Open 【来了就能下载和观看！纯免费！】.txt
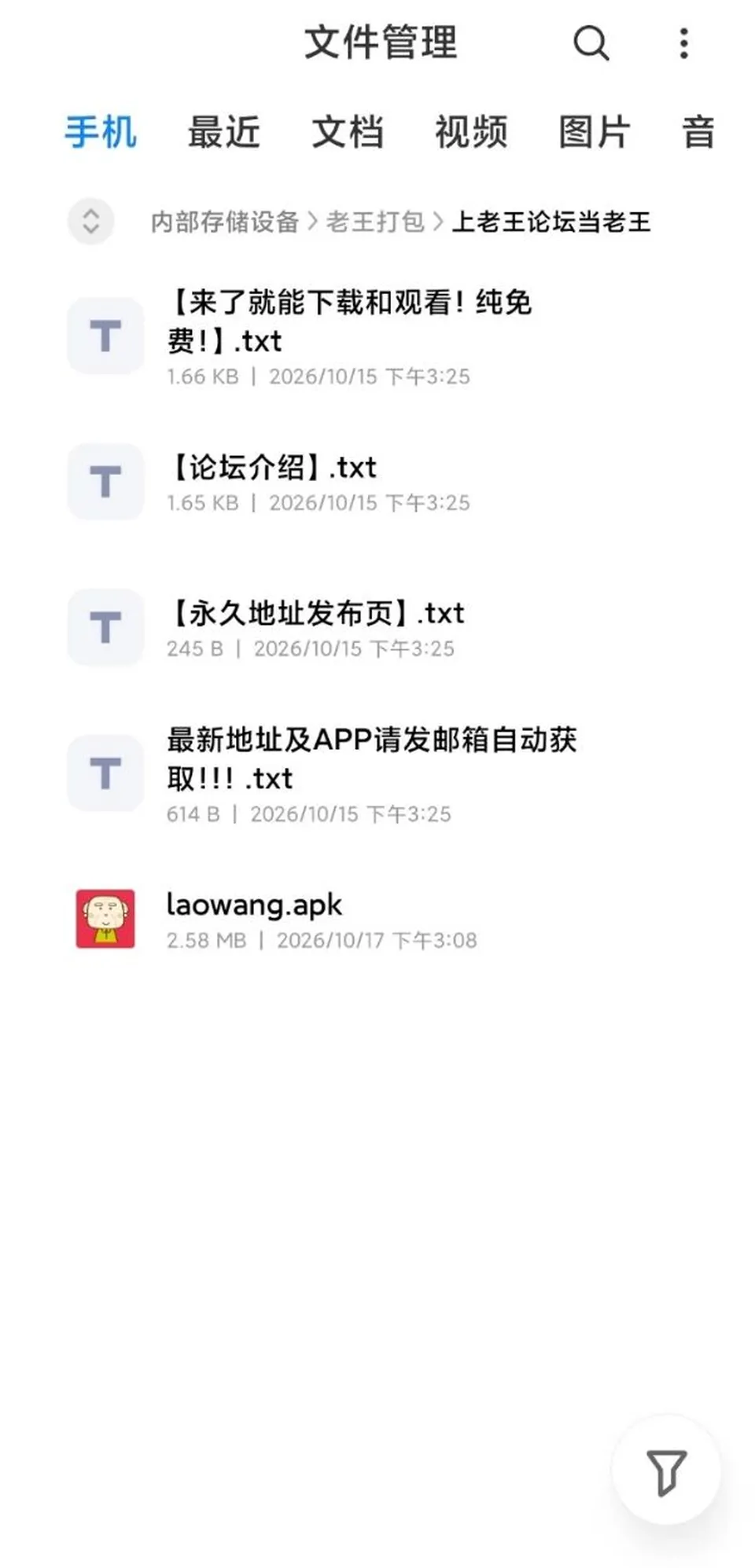The height and width of the screenshot is (1568, 755). coord(377,336)
